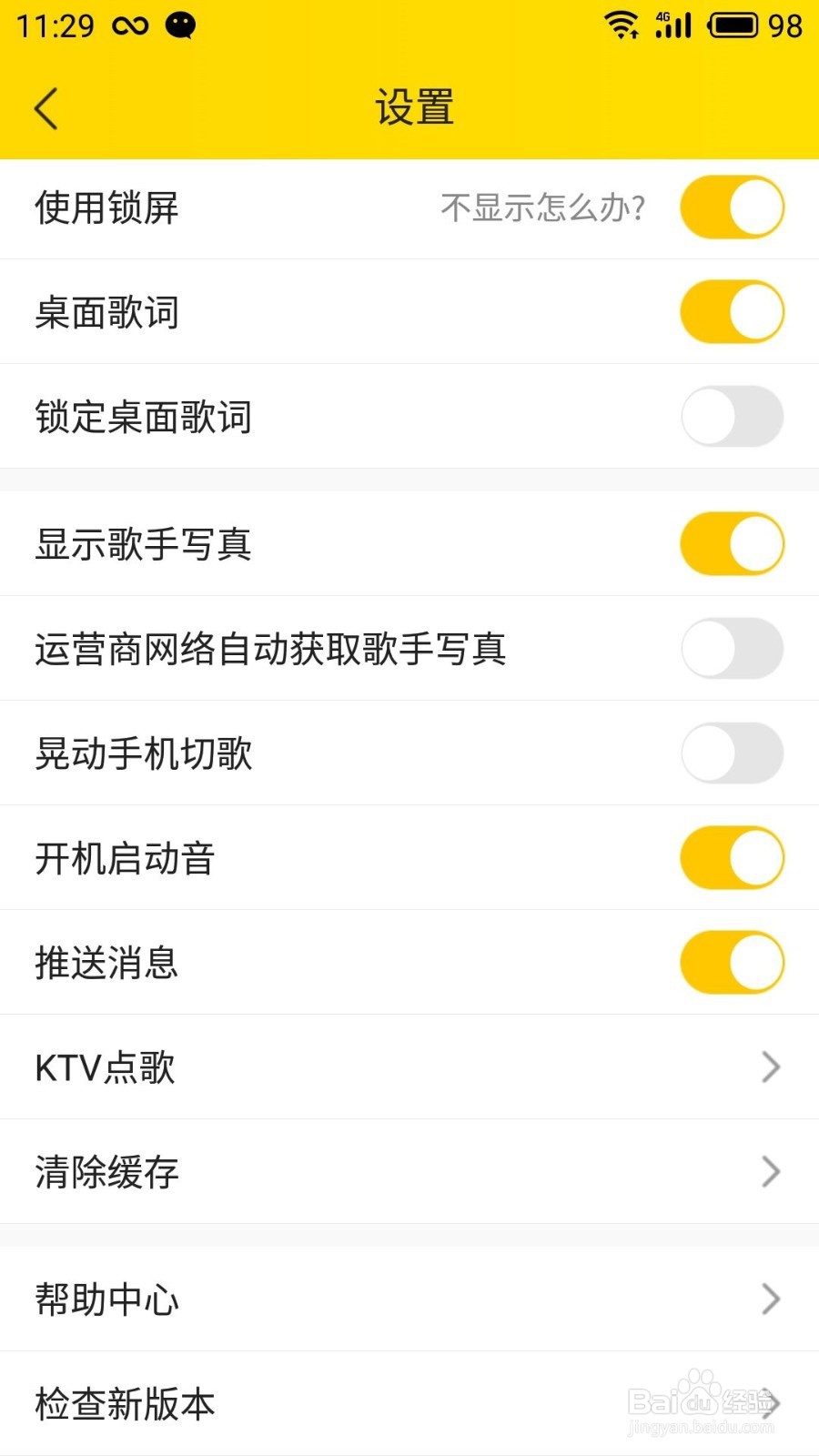The image size is (819, 1456).
Task: Turn off the 使用锁屏 switch
Action: [x=732, y=207]
